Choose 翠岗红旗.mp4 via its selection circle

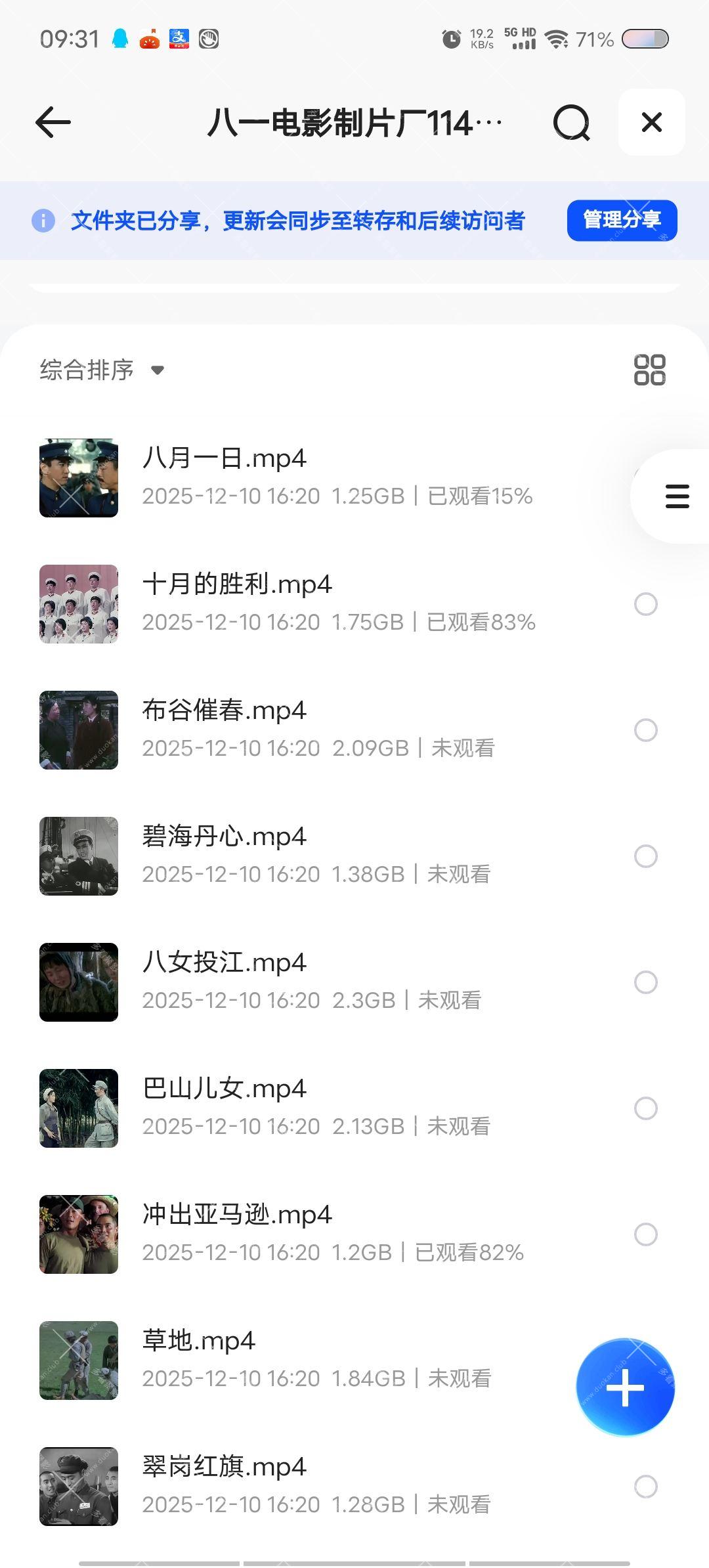[x=646, y=1487]
